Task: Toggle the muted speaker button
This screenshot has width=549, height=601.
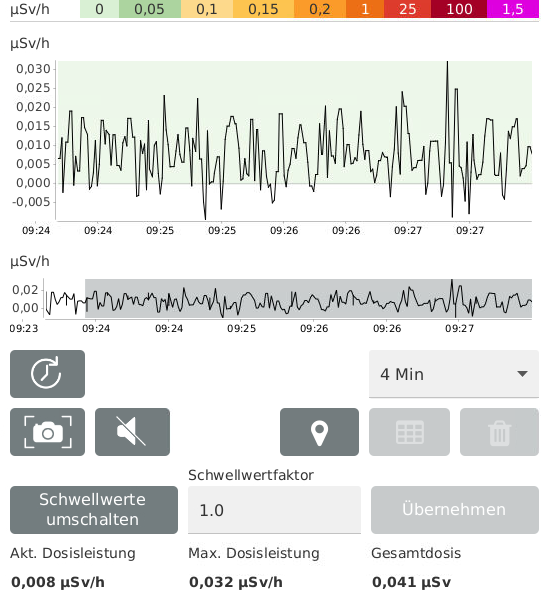Action: click(132, 432)
